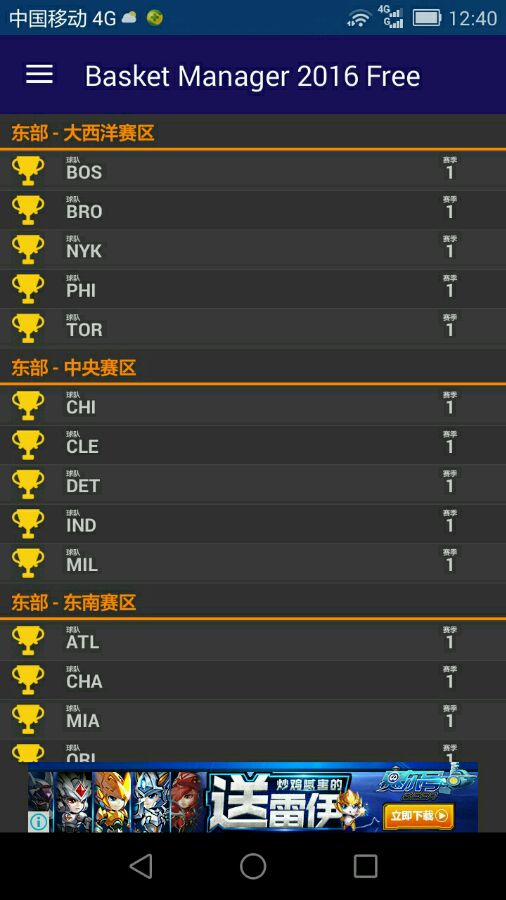Open the BOS team row
This screenshot has width=506, height=900.
point(253,170)
